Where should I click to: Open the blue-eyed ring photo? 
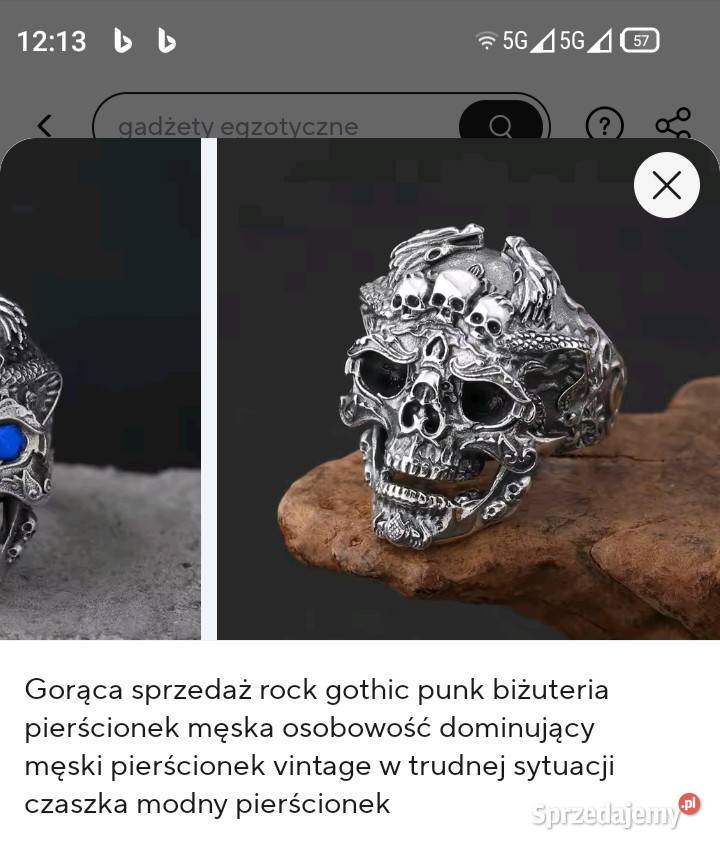[x=100, y=400]
